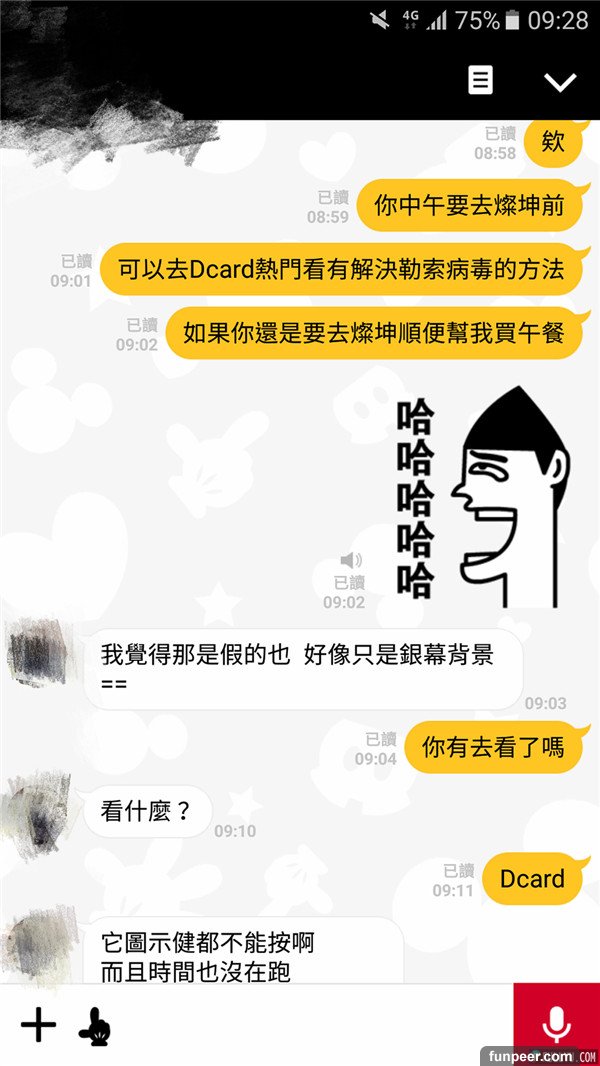Screen dimensions: 600x1066
Task: Open the plus attachment menu
Action: coord(38,1025)
